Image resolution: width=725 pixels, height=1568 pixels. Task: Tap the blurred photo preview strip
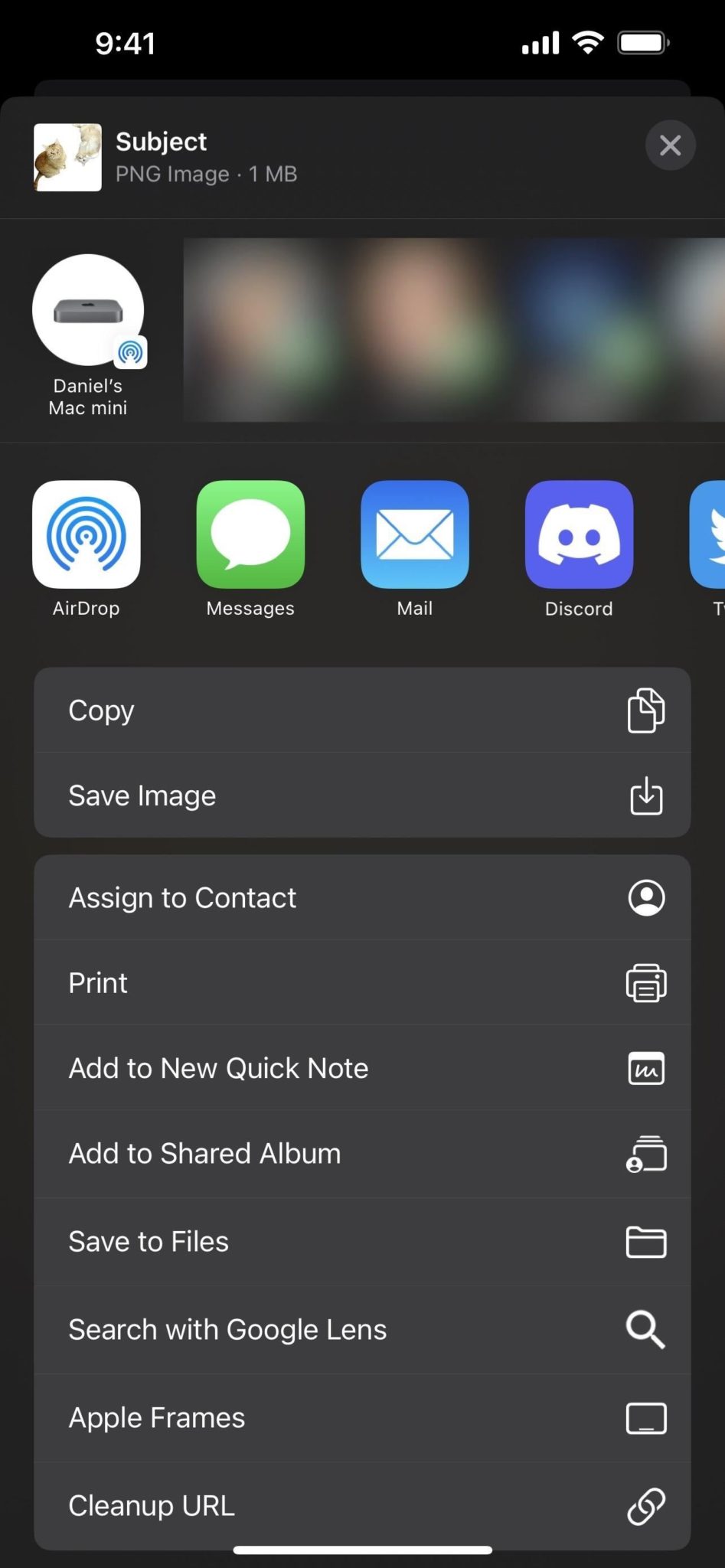point(453,331)
